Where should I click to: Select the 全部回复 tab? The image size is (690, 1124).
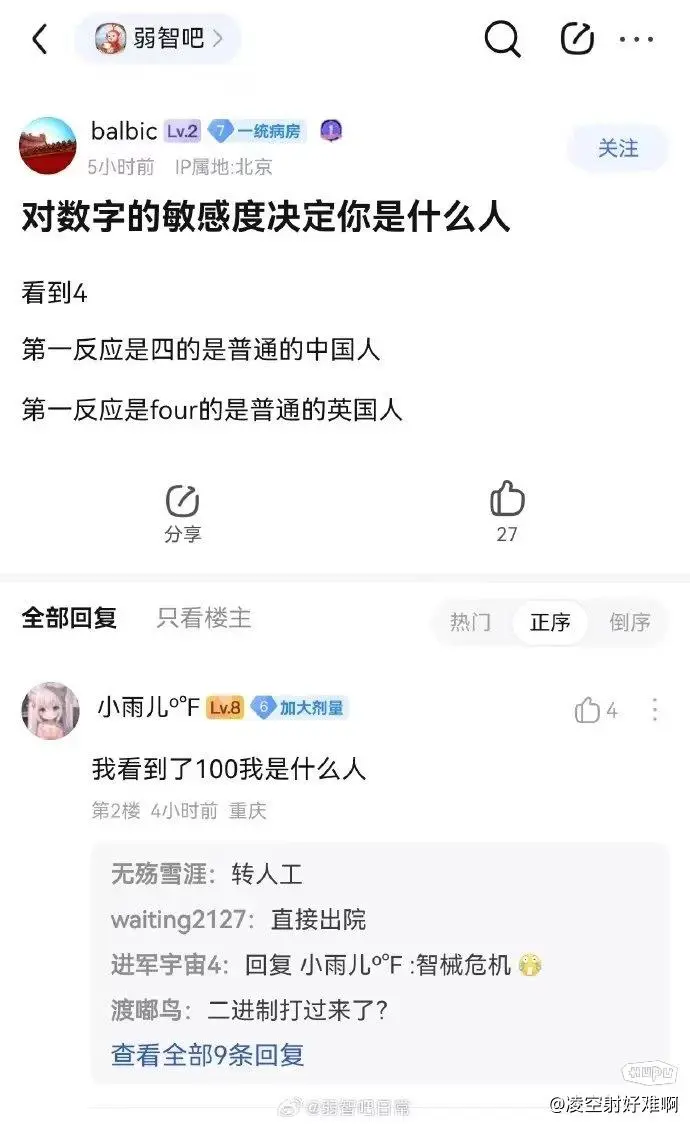69,618
